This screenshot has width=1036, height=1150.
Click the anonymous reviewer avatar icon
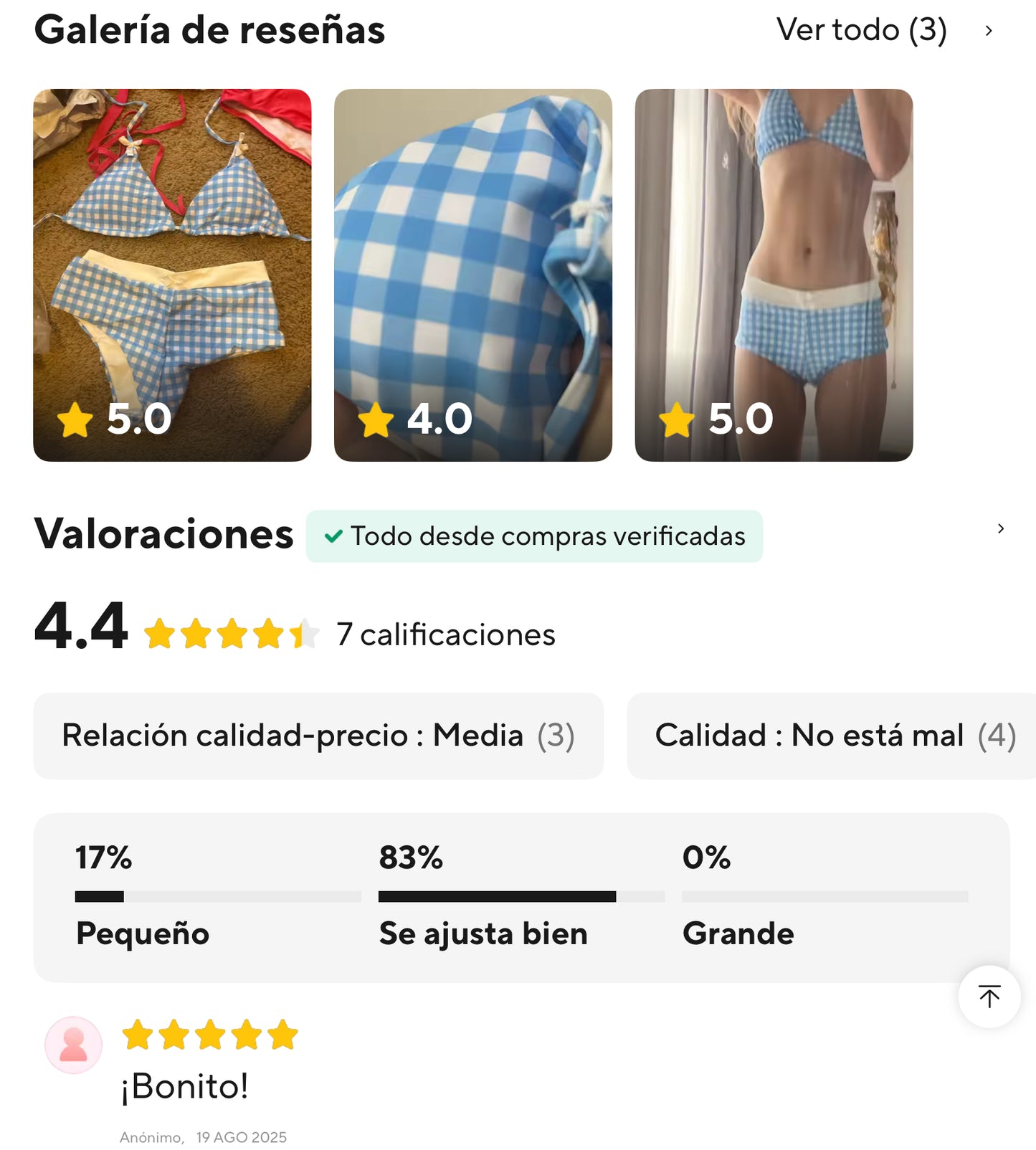[x=72, y=1046]
